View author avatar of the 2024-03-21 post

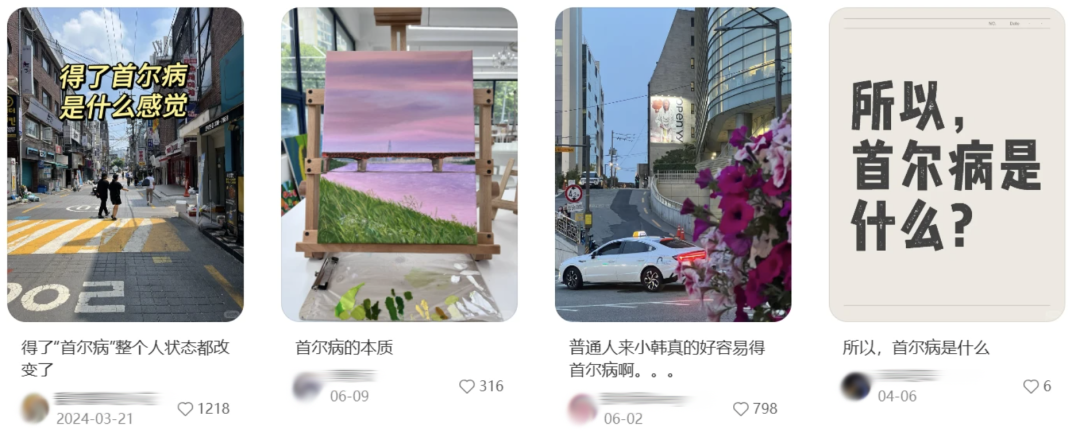pyautogui.click(x=35, y=407)
